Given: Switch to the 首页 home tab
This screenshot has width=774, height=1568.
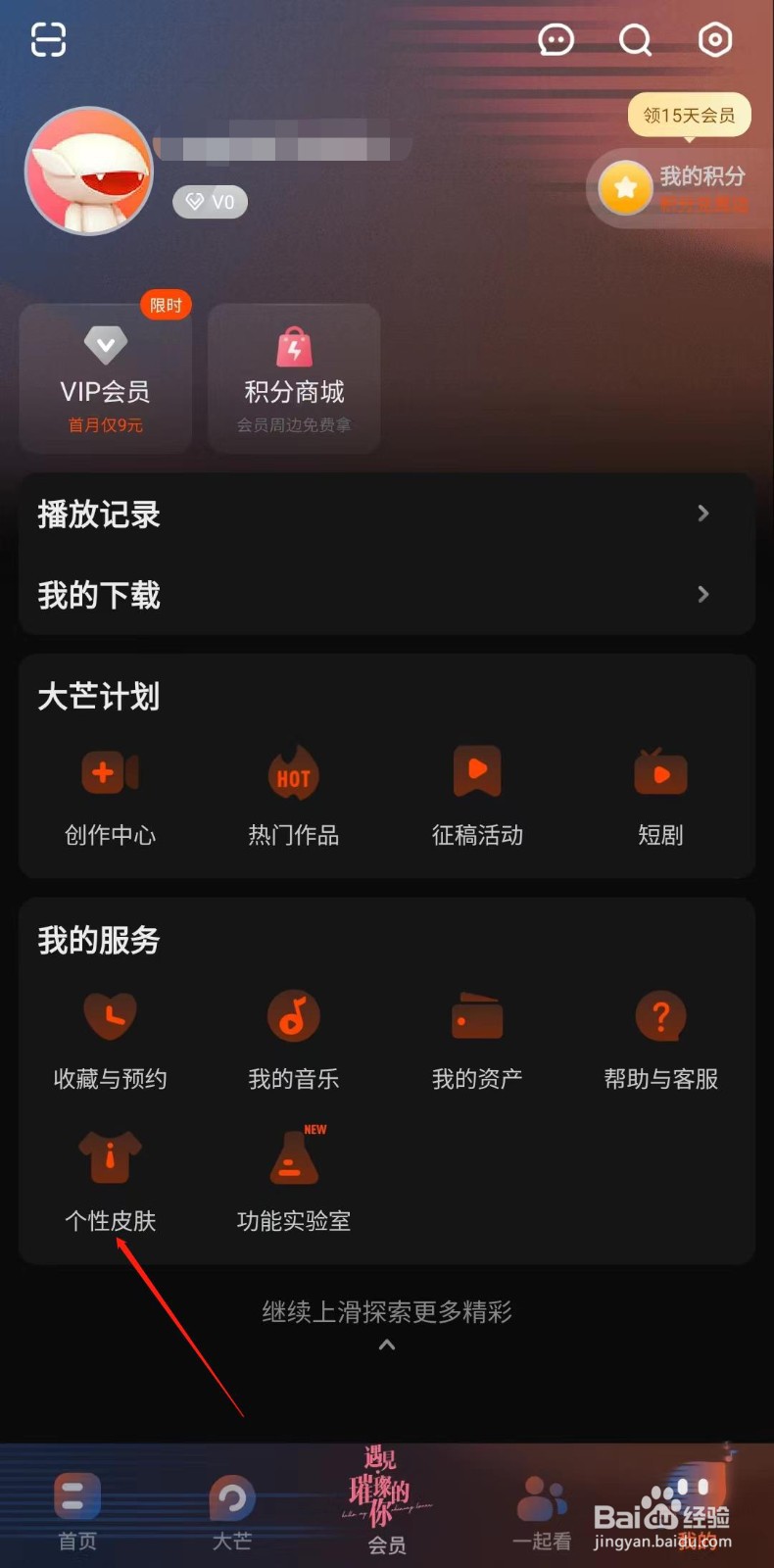Looking at the screenshot, I should tap(76, 1509).
